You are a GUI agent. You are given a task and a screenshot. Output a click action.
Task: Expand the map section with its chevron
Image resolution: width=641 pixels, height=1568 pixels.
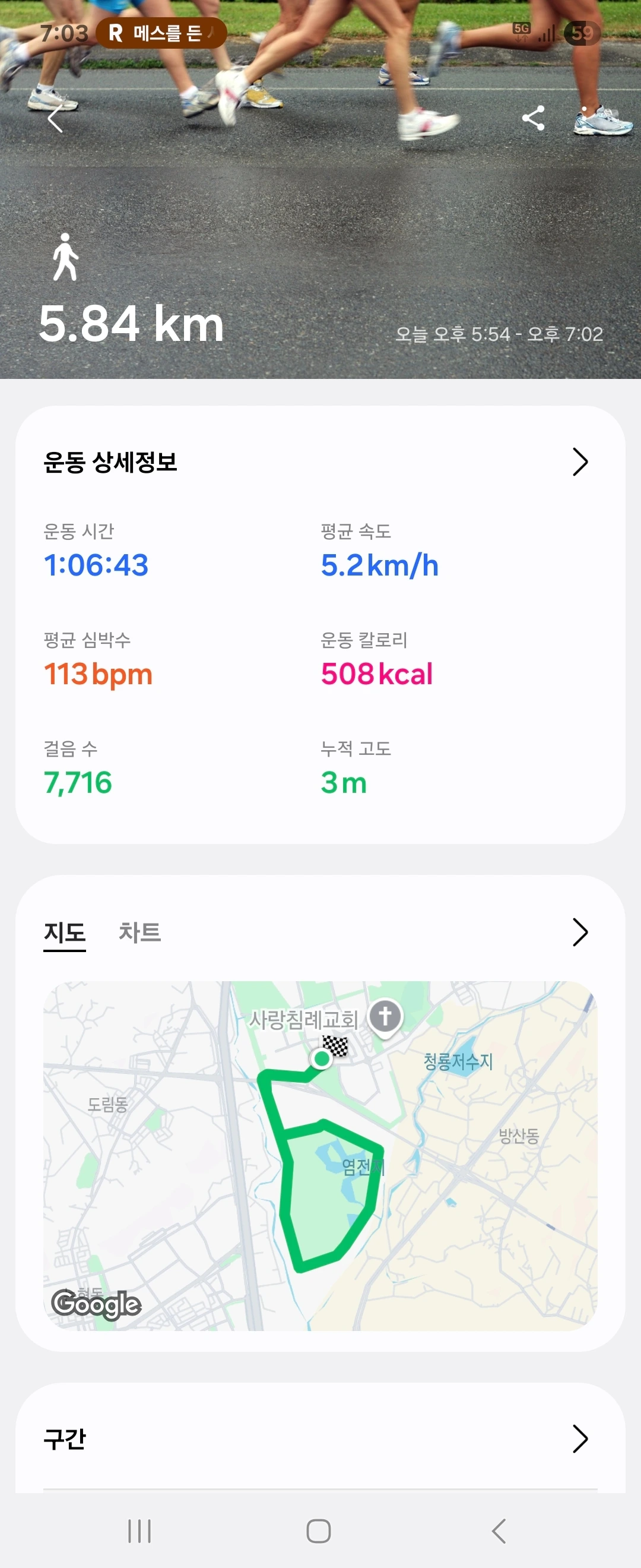[x=580, y=932]
